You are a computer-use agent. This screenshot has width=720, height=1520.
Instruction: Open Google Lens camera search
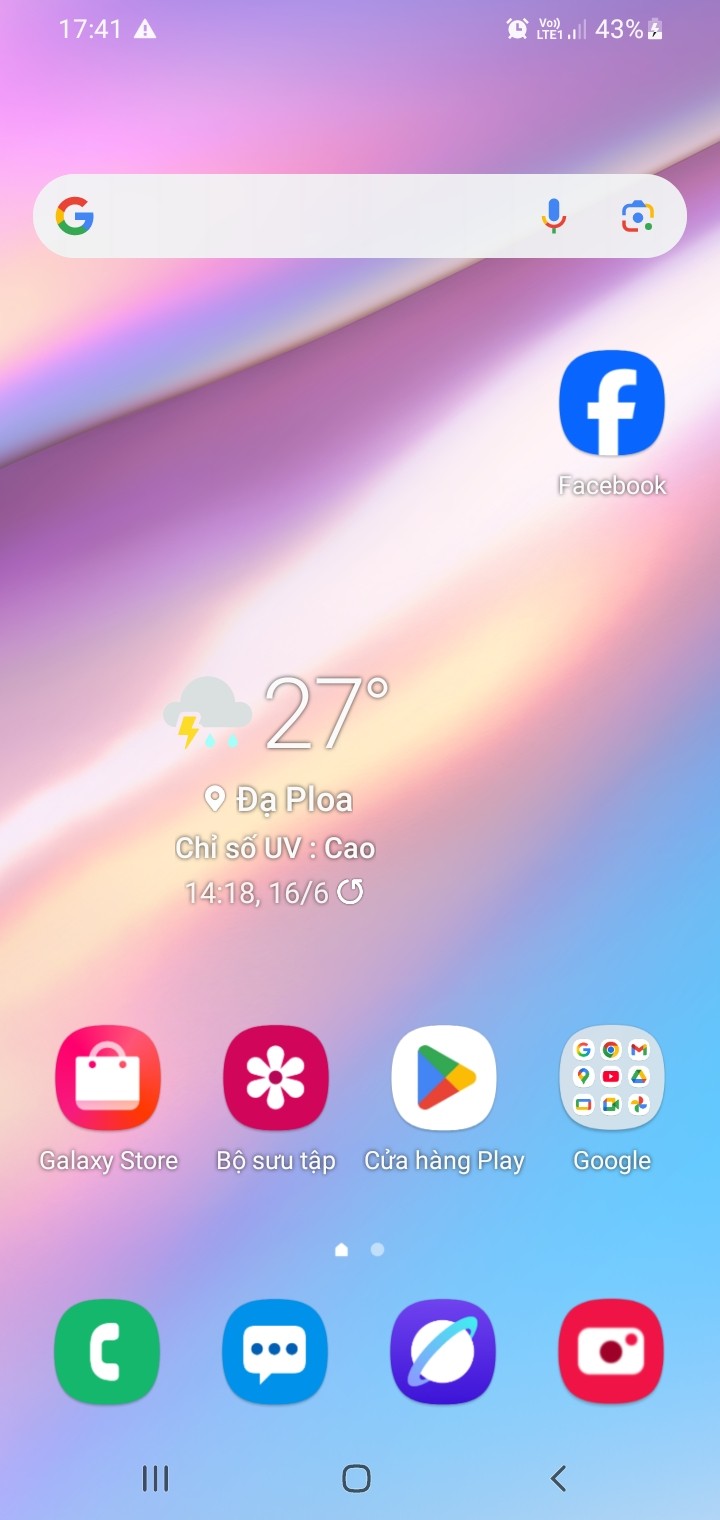[638, 216]
